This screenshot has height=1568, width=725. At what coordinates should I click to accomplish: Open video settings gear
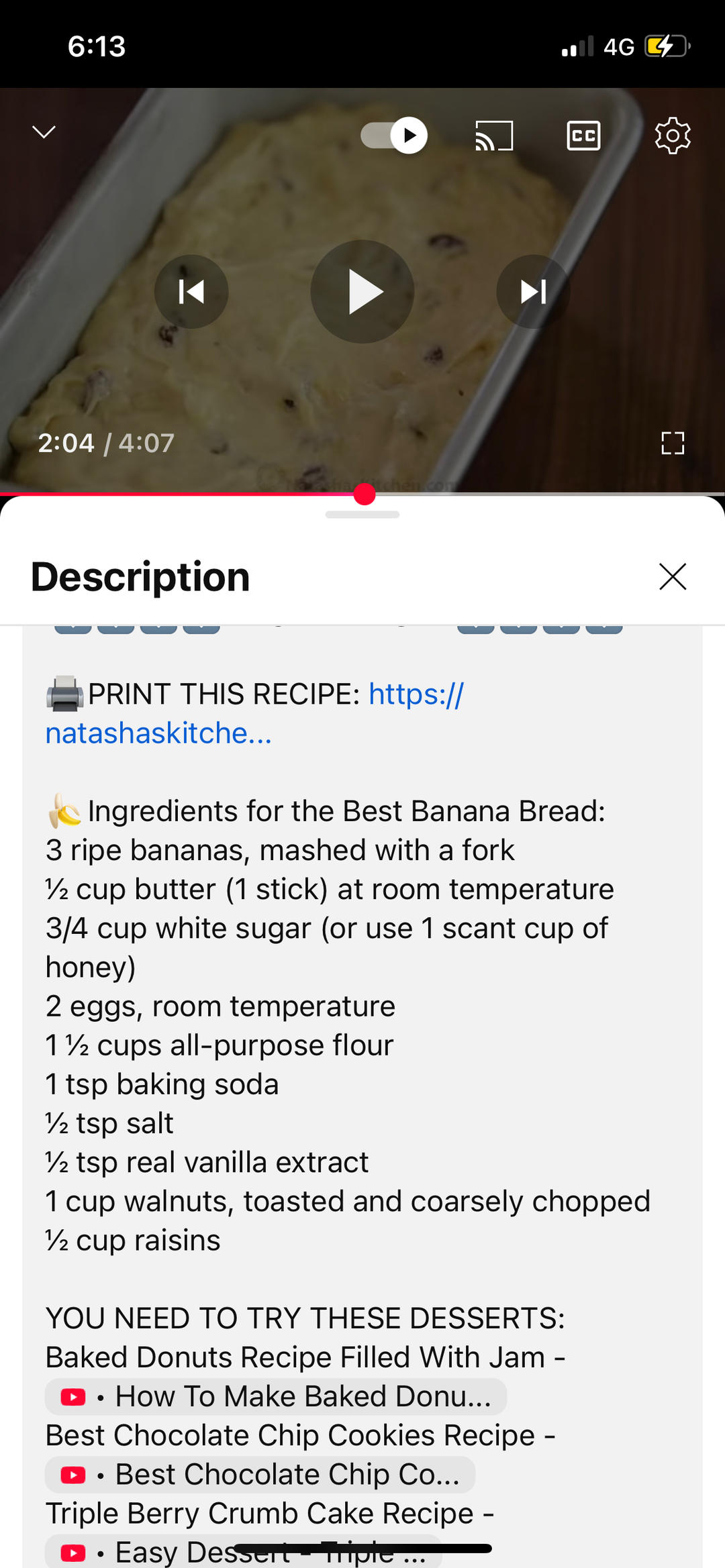pos(672,136)
